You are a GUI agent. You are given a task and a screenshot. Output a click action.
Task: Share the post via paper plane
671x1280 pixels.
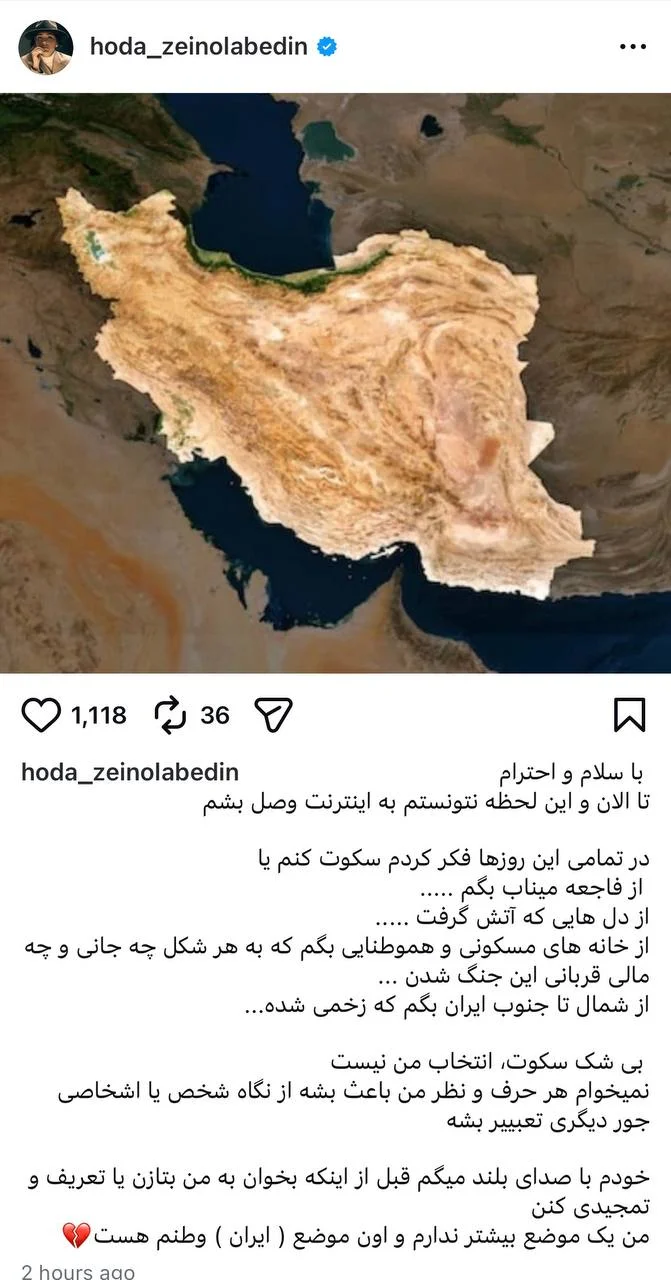(x=272, y=715)
